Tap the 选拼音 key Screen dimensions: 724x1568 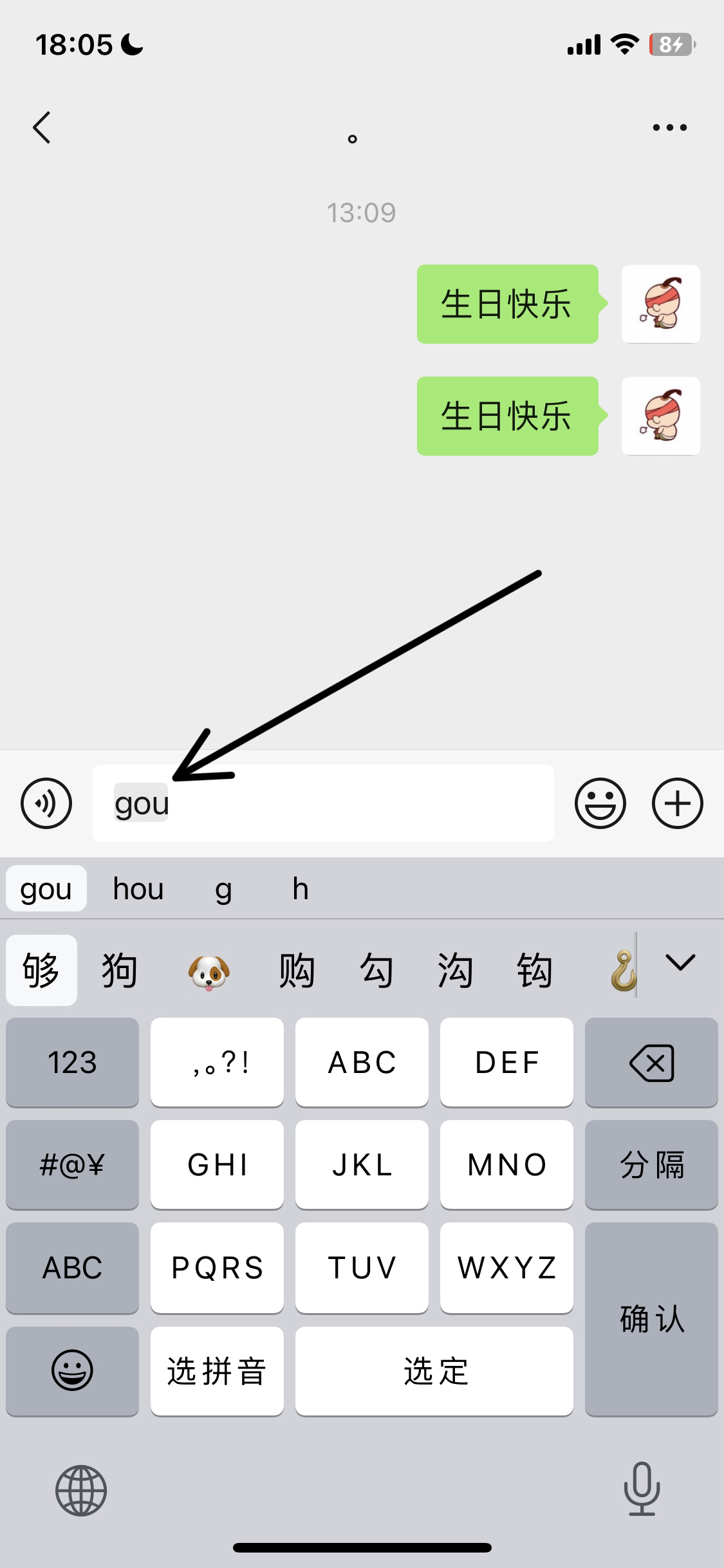point(217,1370)
